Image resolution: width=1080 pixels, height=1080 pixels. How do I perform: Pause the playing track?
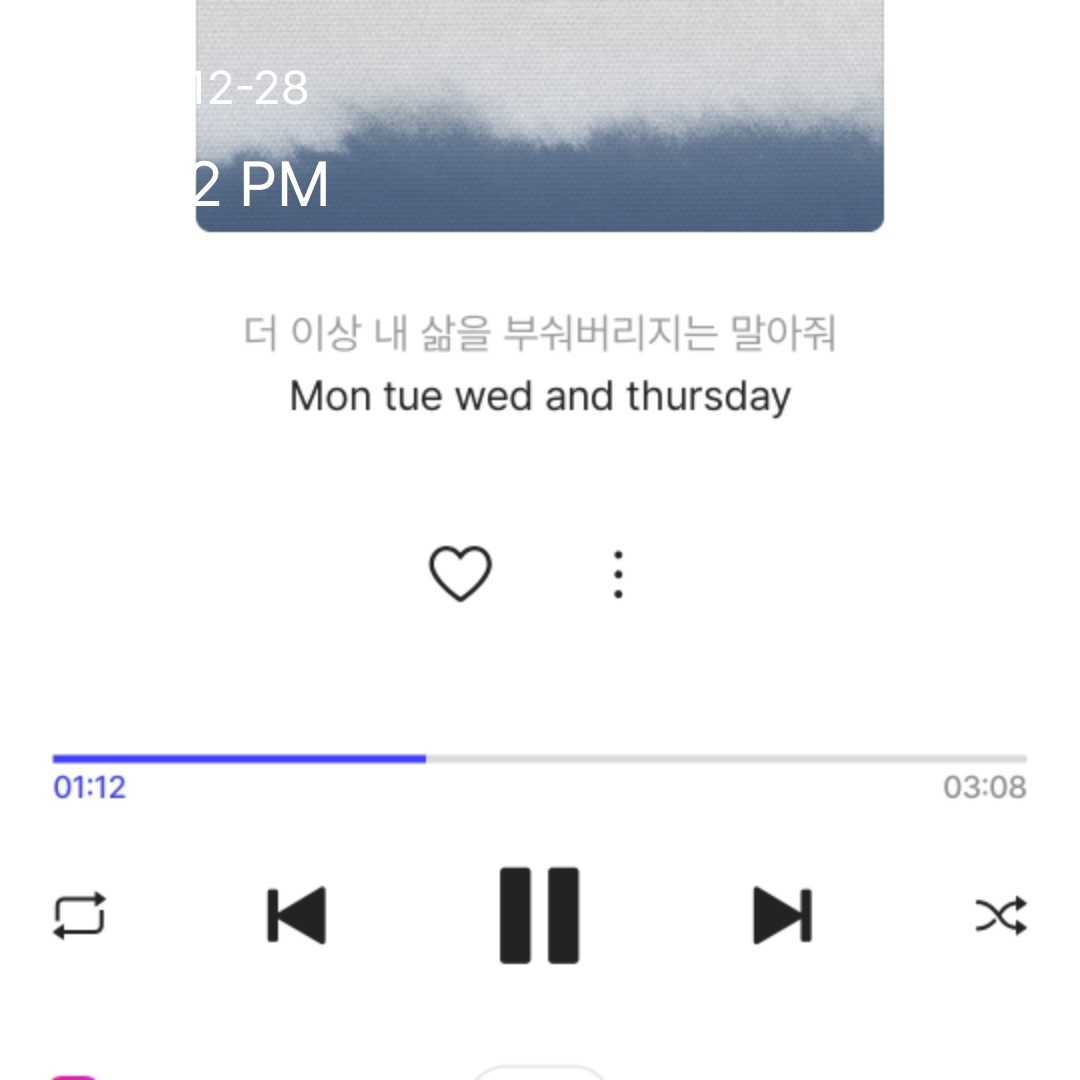tap(539, 915)
